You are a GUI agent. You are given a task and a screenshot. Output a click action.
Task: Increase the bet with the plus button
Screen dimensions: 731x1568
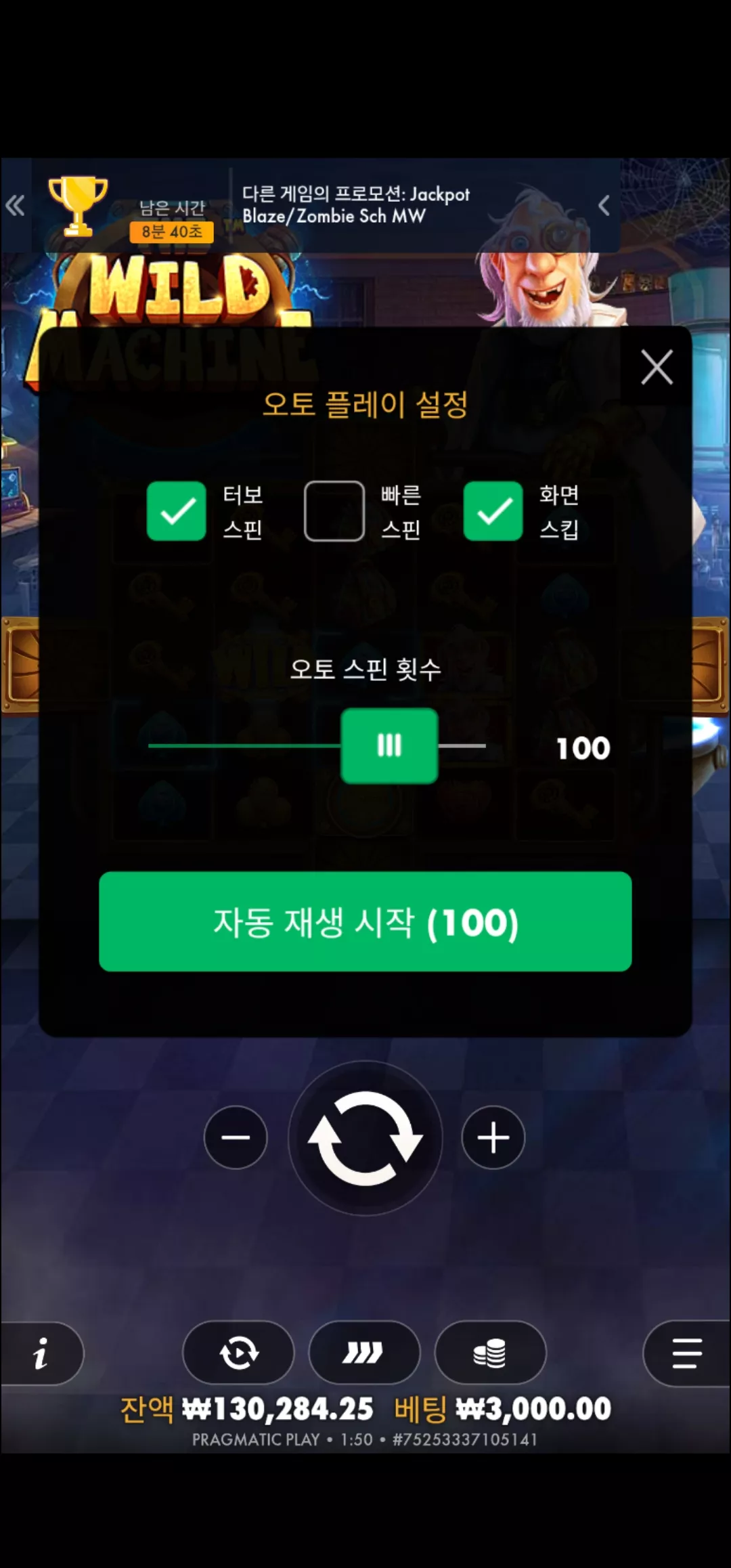pyautogui.click(x=493, y=1137)
